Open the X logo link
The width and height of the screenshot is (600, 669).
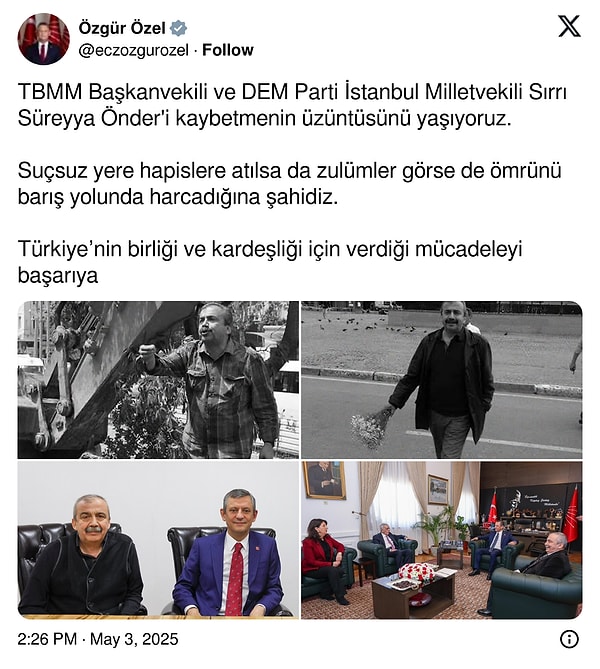568,27
